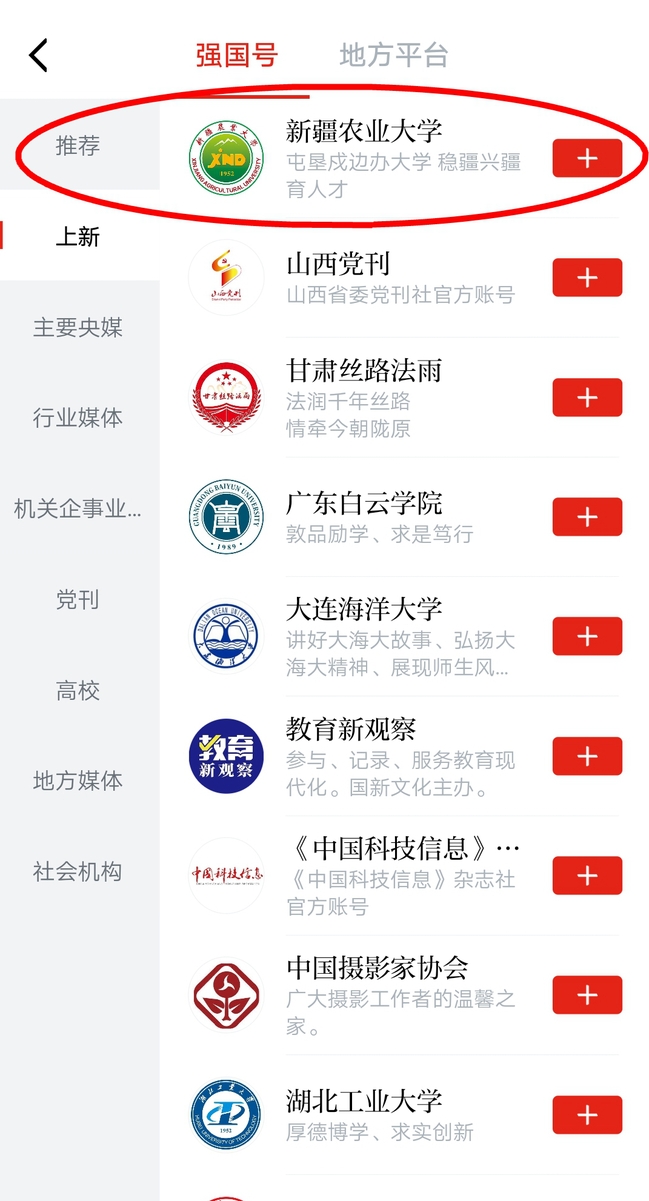
Task: Switch to the 高校 category
Action: [x=78, y=690]
